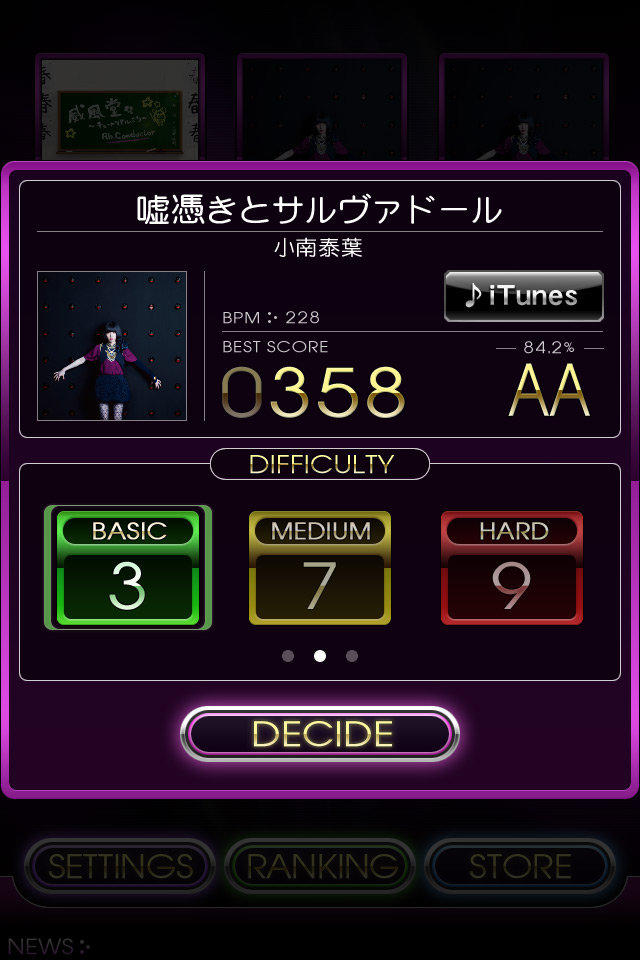Go to the STORE
This screenshot has height=960, width=640.
pos(520,866)
